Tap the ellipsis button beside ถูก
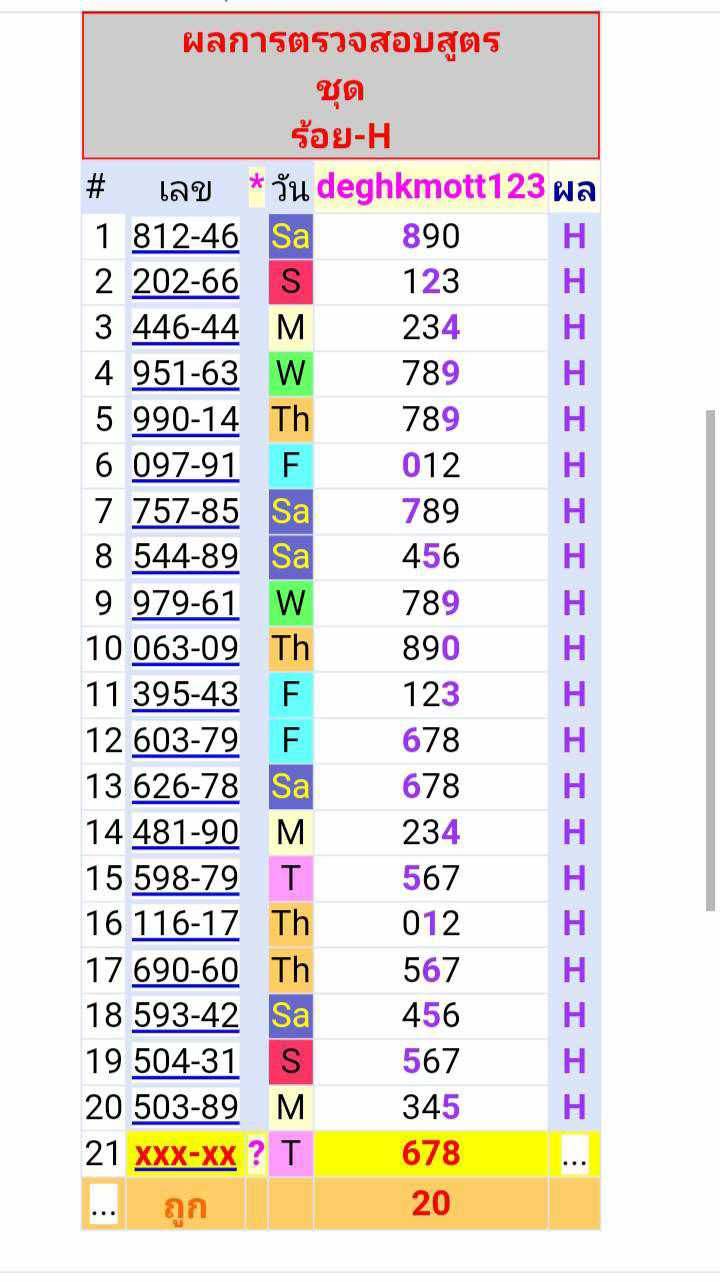Viewport: 720px width, 1282px height. click(104, 1207)
